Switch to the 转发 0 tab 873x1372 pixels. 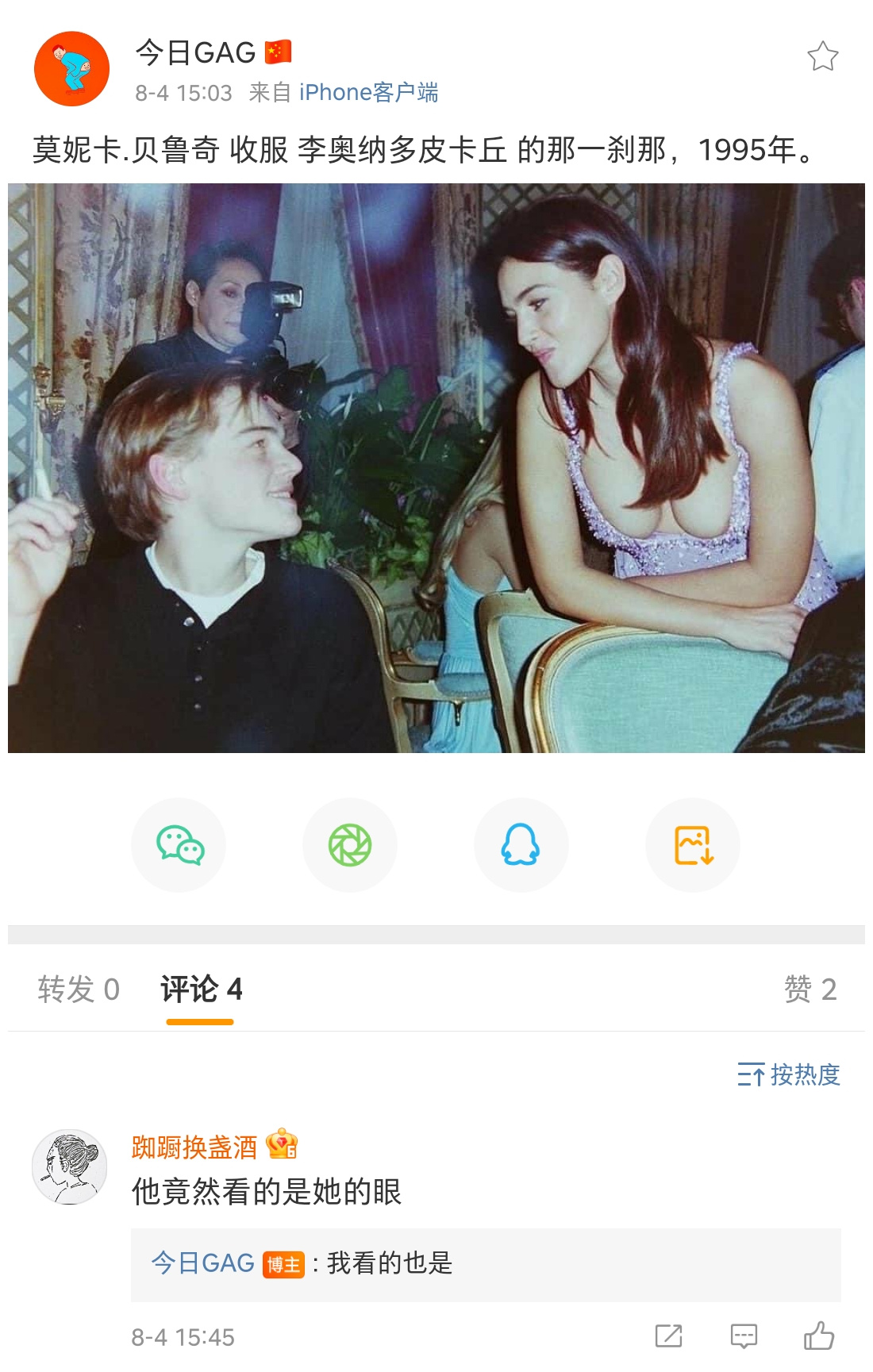point(79,989)
